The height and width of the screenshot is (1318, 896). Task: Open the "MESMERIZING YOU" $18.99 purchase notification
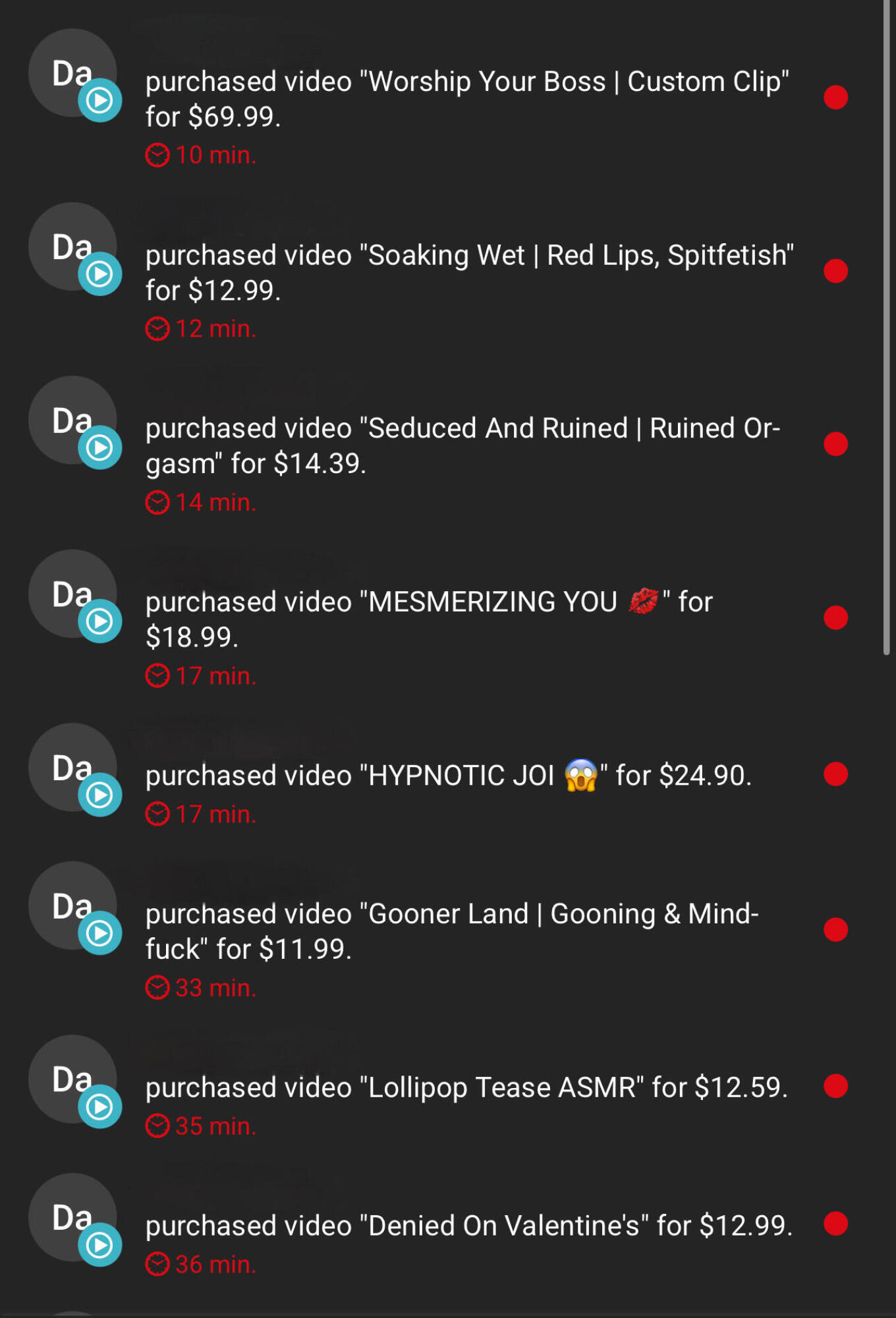coord(428,619)
